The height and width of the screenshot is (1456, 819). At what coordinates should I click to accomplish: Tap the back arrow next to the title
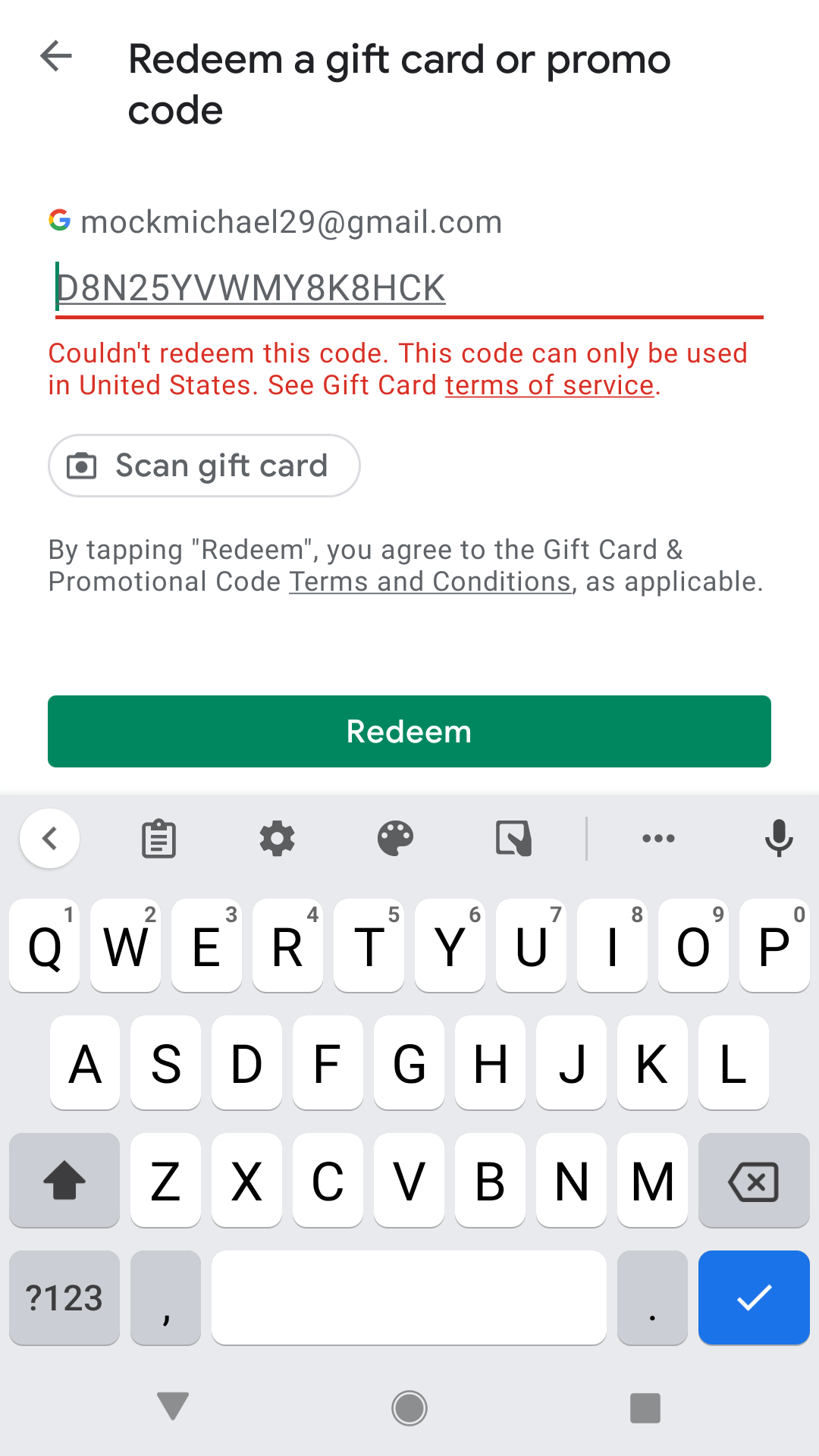(x=55, y=56)
